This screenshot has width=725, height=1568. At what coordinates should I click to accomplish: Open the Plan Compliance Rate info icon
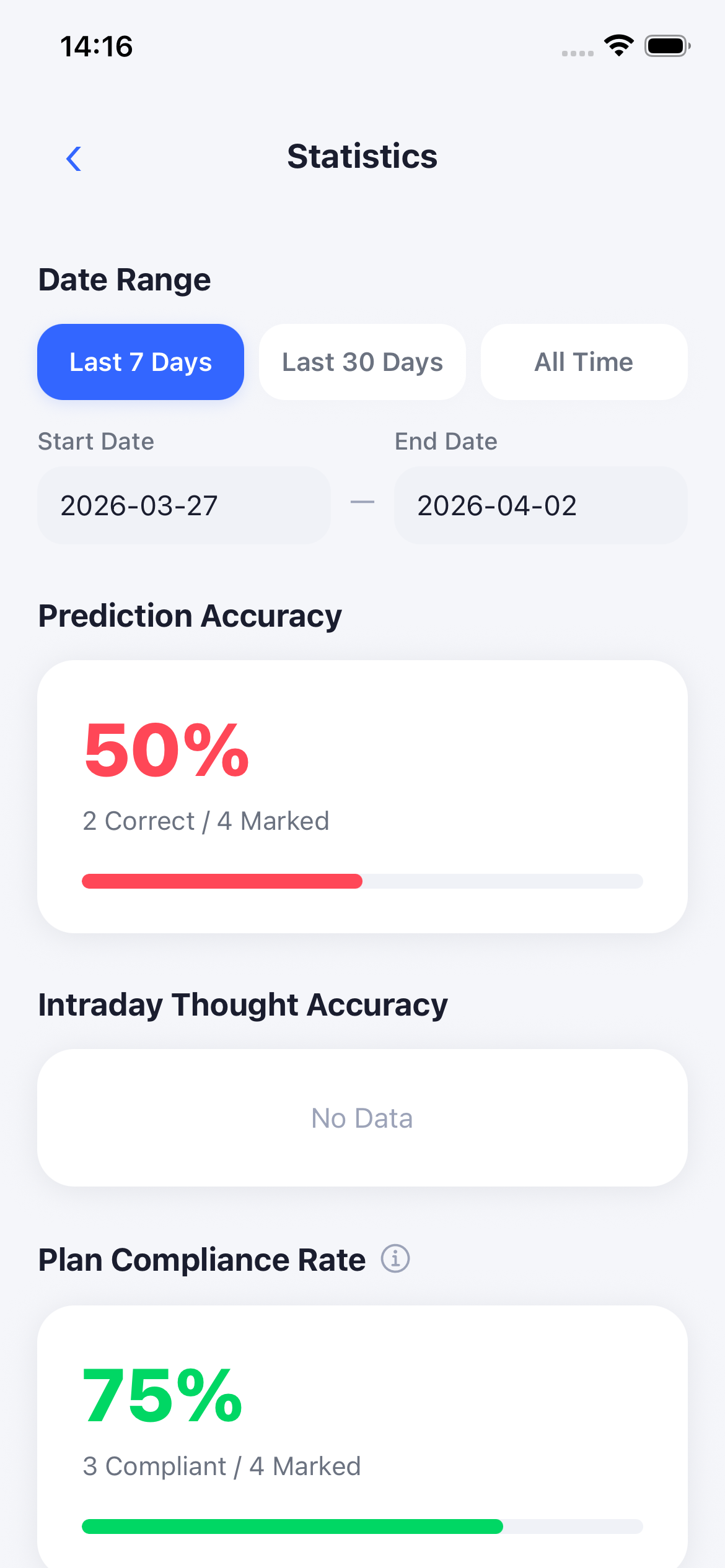tap(395, 1258)
